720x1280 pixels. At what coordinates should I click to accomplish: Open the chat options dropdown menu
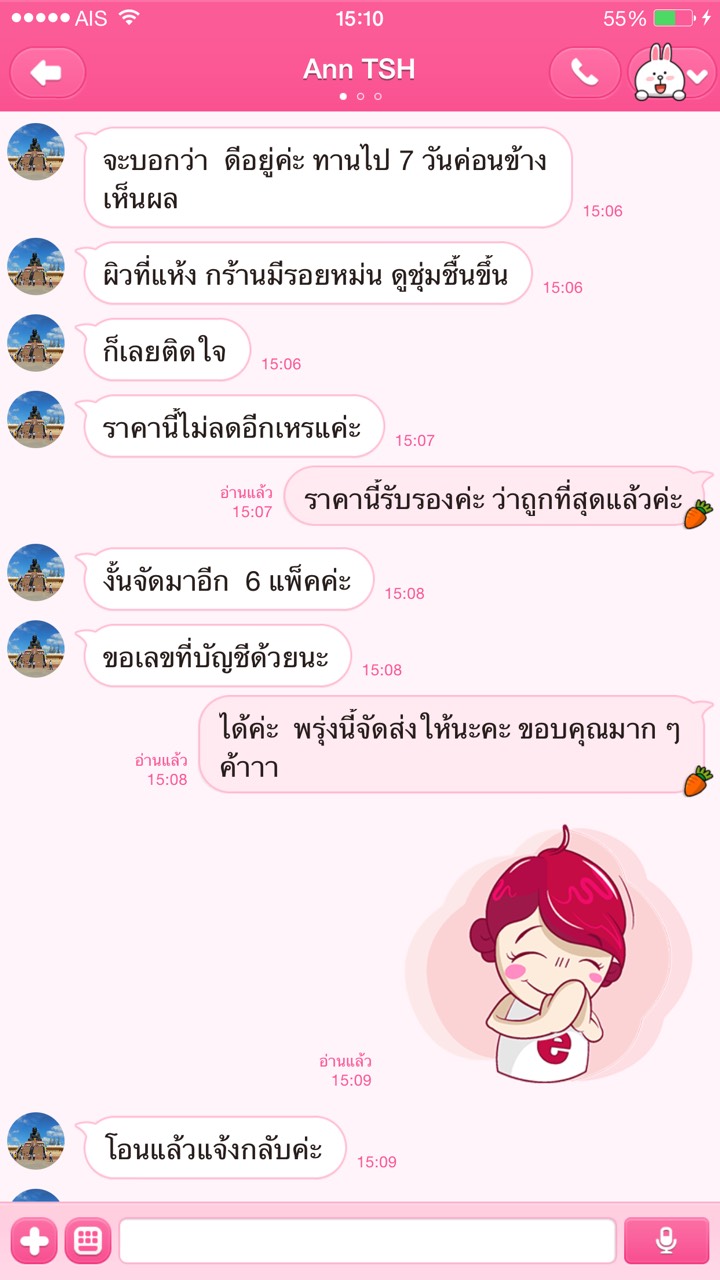[673, 72]
